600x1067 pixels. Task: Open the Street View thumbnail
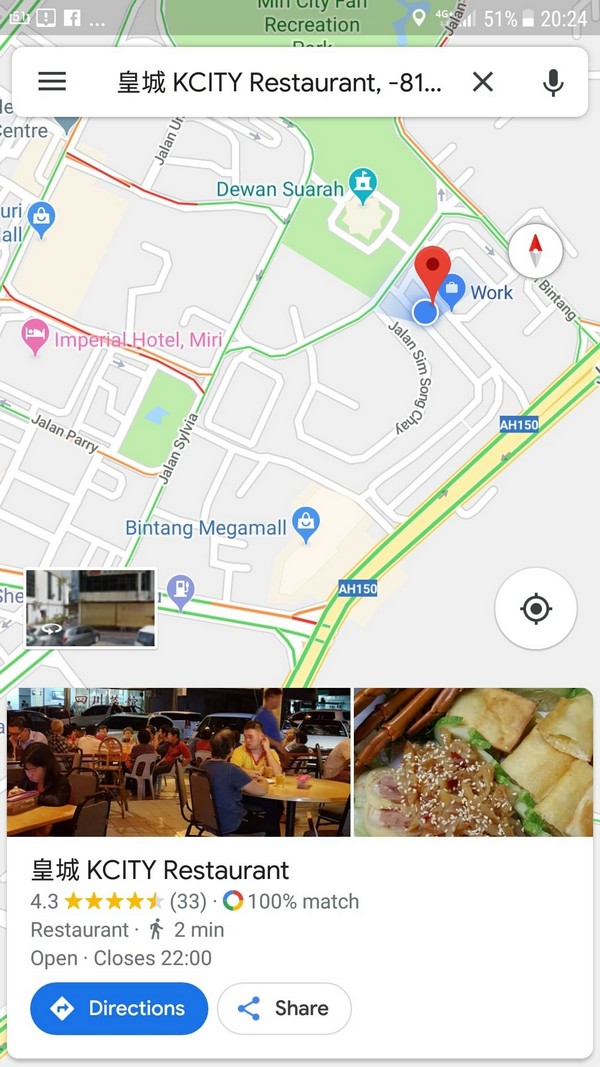pyautogui.click(x=90, y=608)
